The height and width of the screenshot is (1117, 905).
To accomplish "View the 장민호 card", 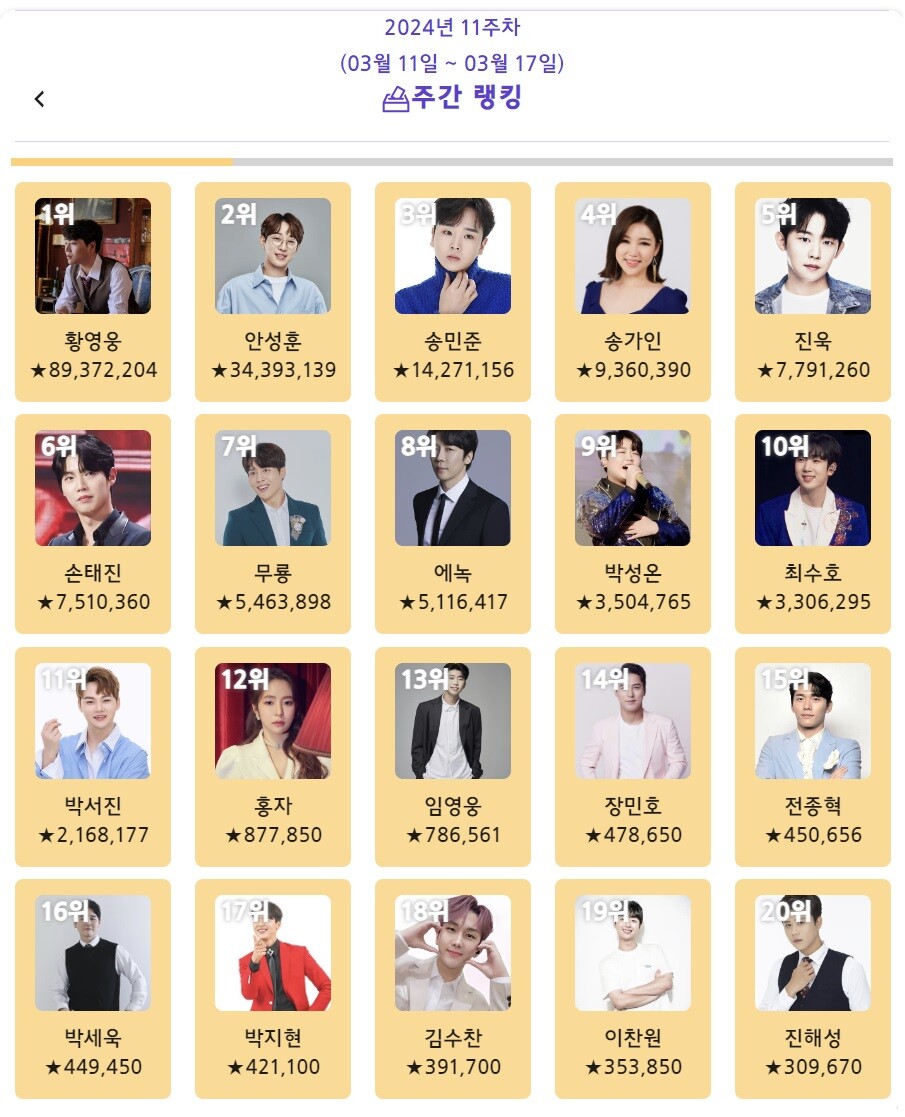I will (x=633, y=756).
